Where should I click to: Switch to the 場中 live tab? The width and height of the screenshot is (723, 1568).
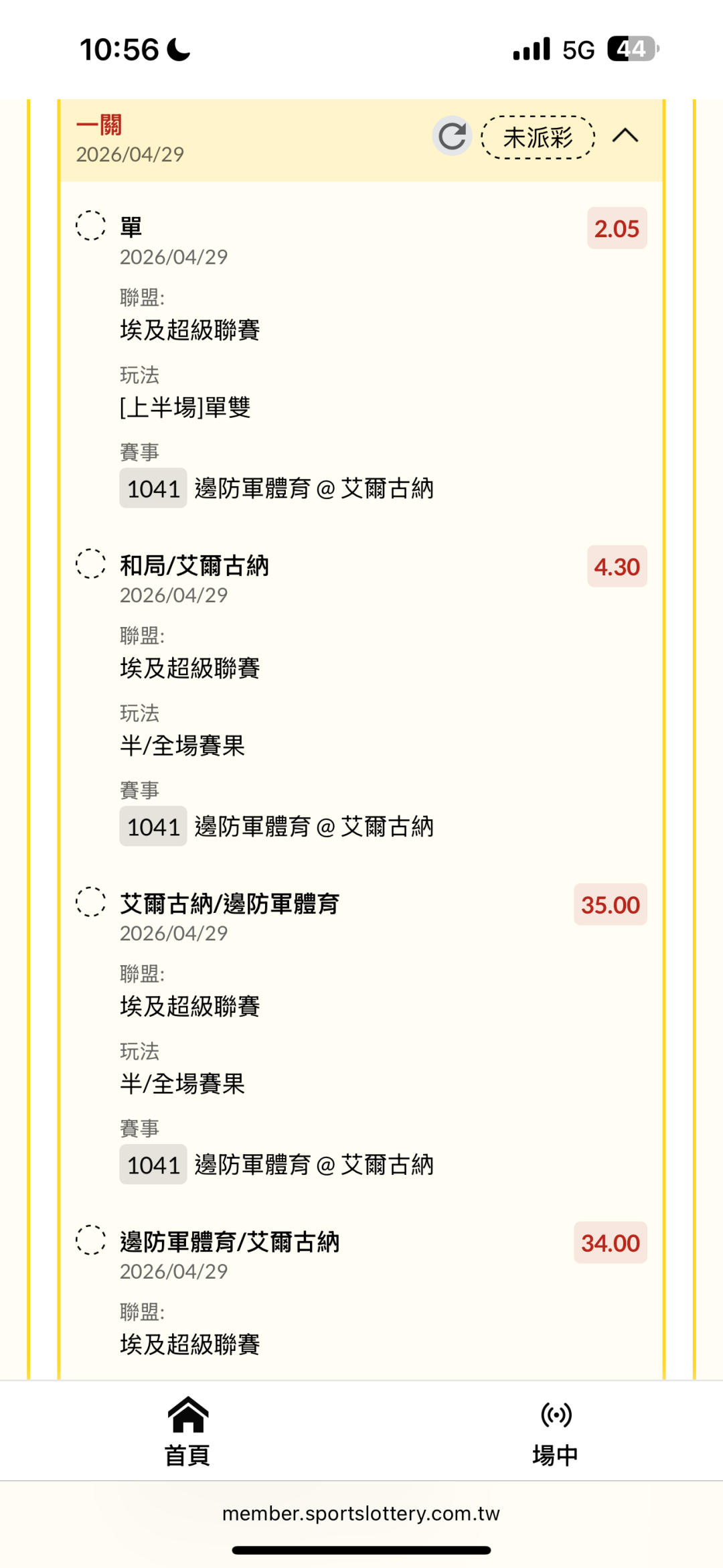[x=555, y=1431]
